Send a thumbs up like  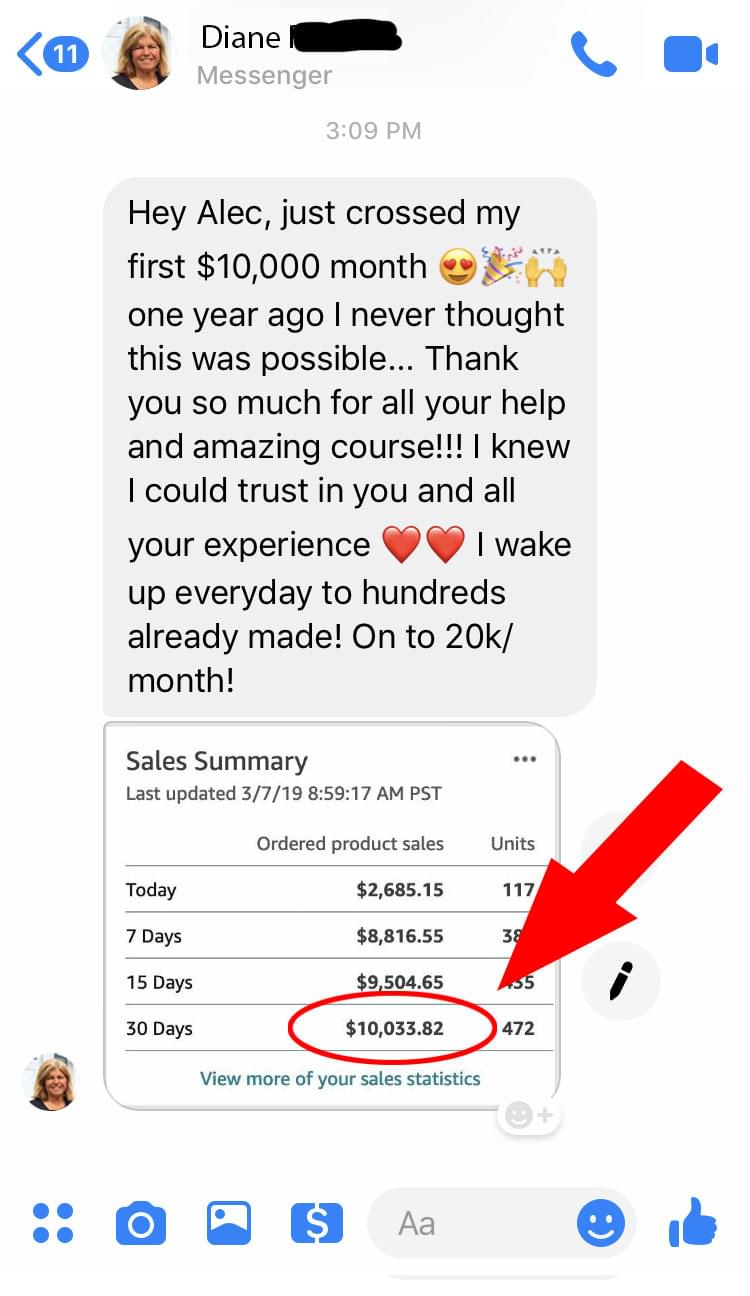point(693,1221)
